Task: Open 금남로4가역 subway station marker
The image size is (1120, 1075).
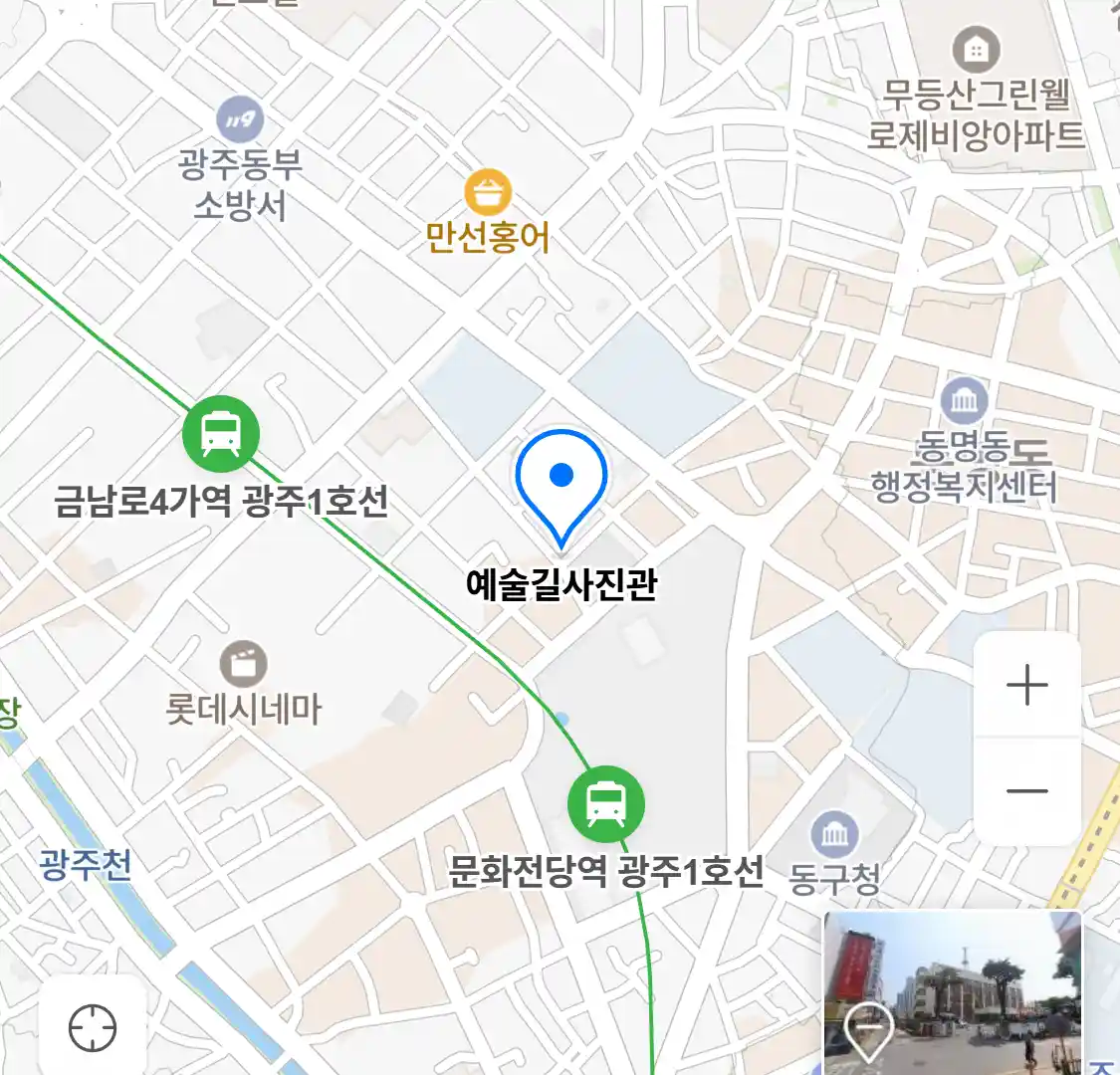Action: coord(221,435)
